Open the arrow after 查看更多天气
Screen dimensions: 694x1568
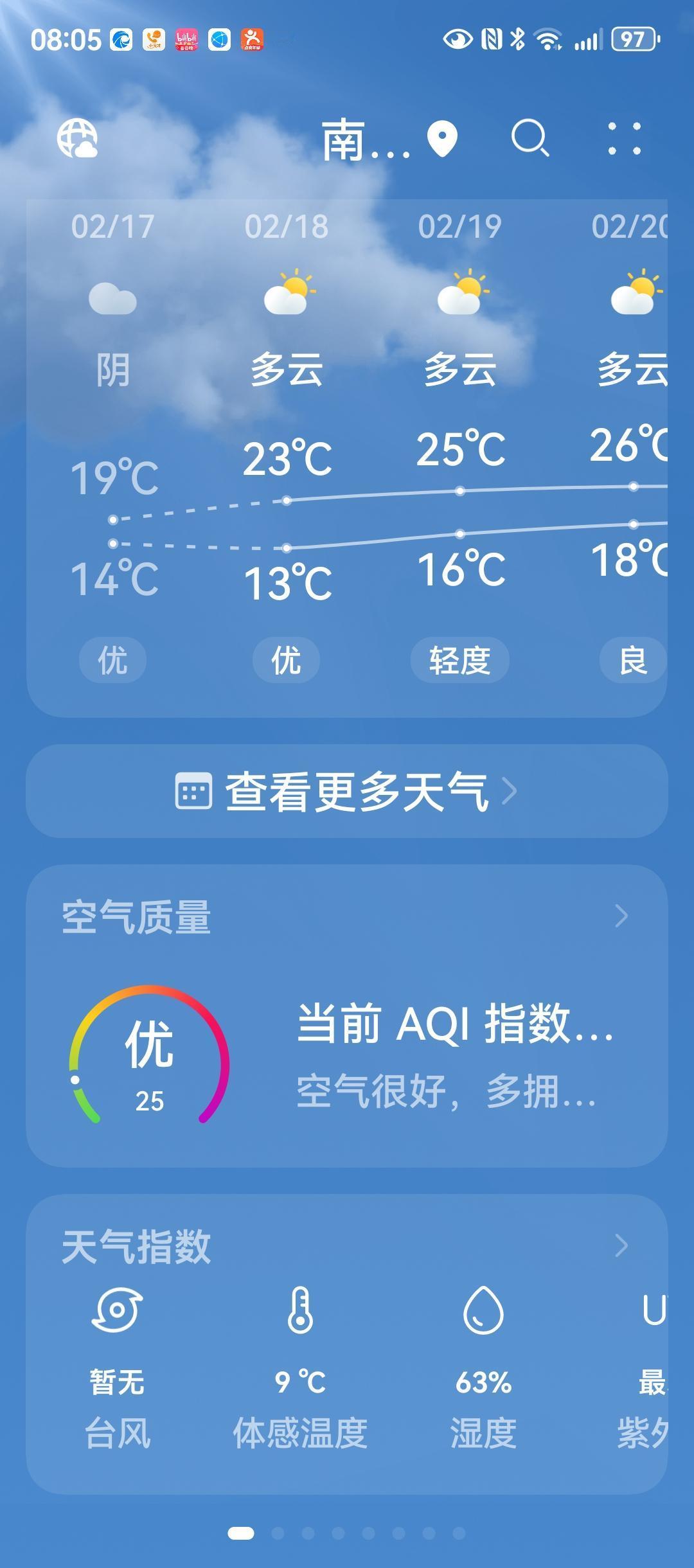coord(511,792)
